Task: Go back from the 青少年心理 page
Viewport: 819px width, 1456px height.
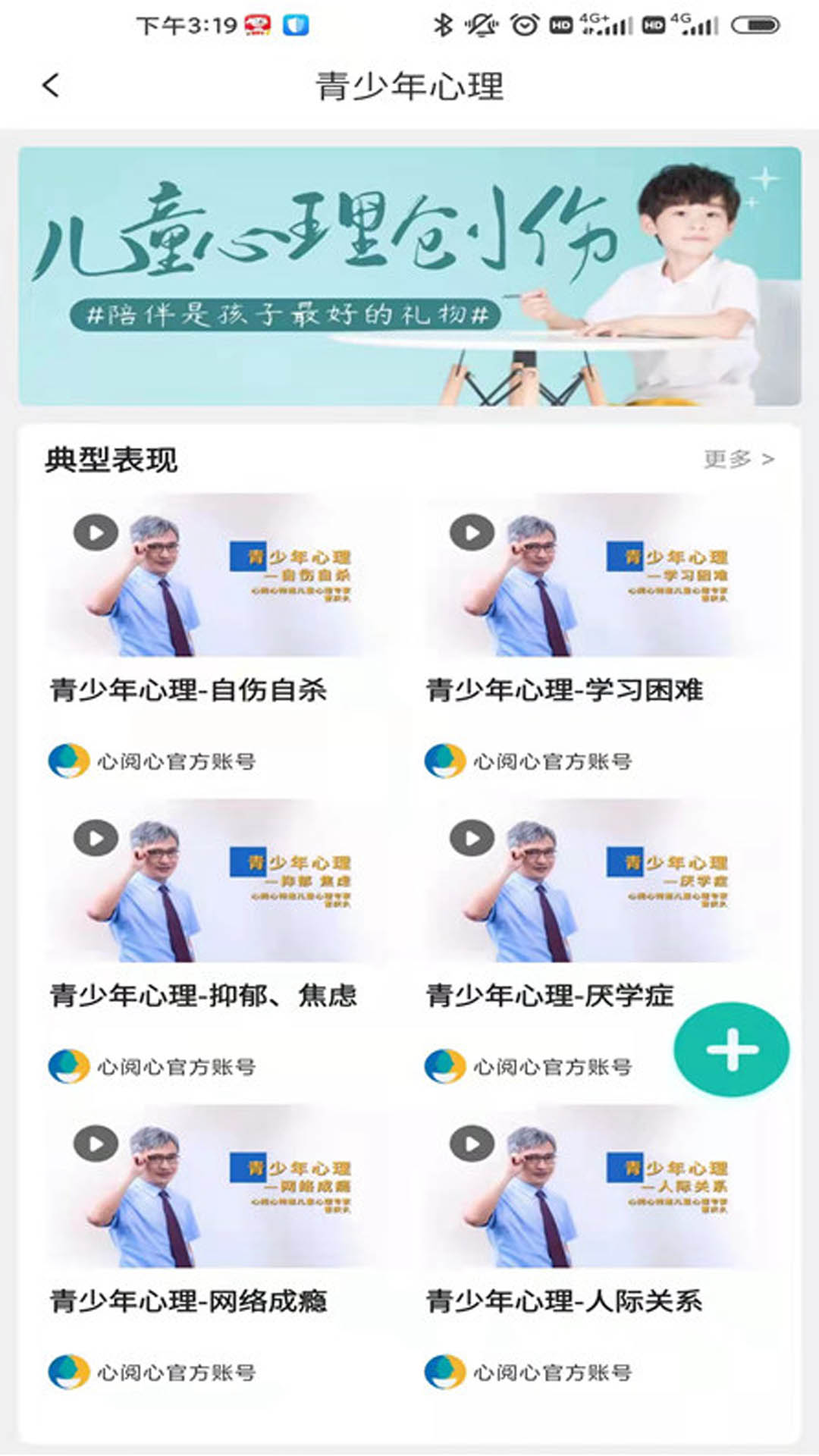Action: tap(51, 86)
